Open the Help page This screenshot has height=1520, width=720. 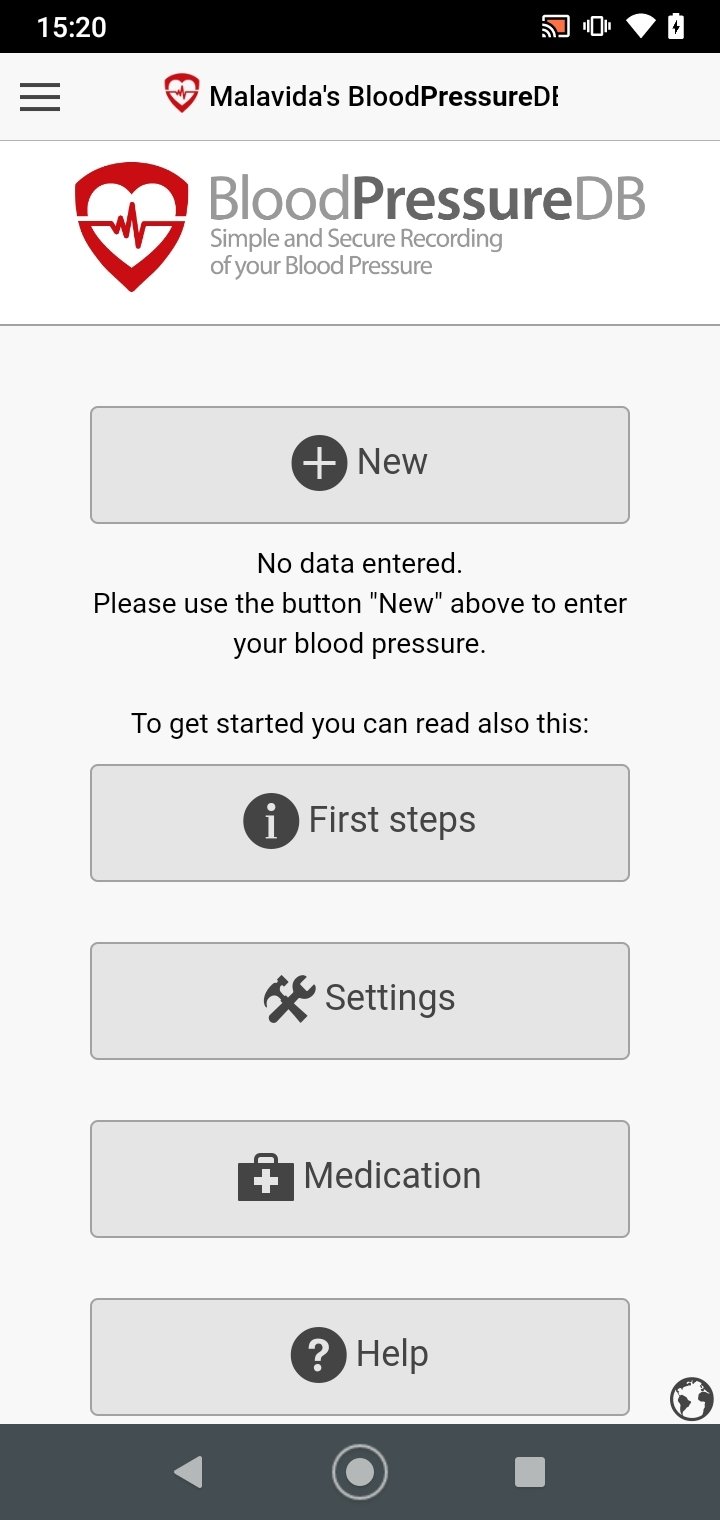tap(360, 1357)
